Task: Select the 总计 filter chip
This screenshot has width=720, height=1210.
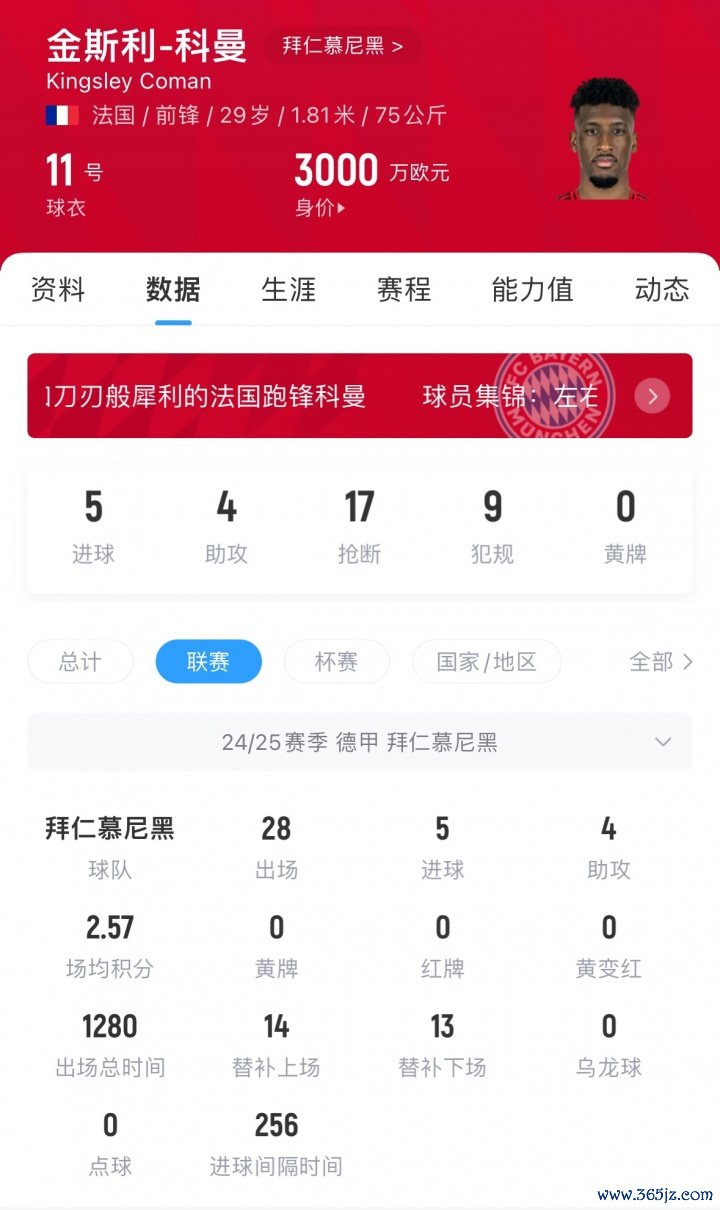Action: click(80, 661)
